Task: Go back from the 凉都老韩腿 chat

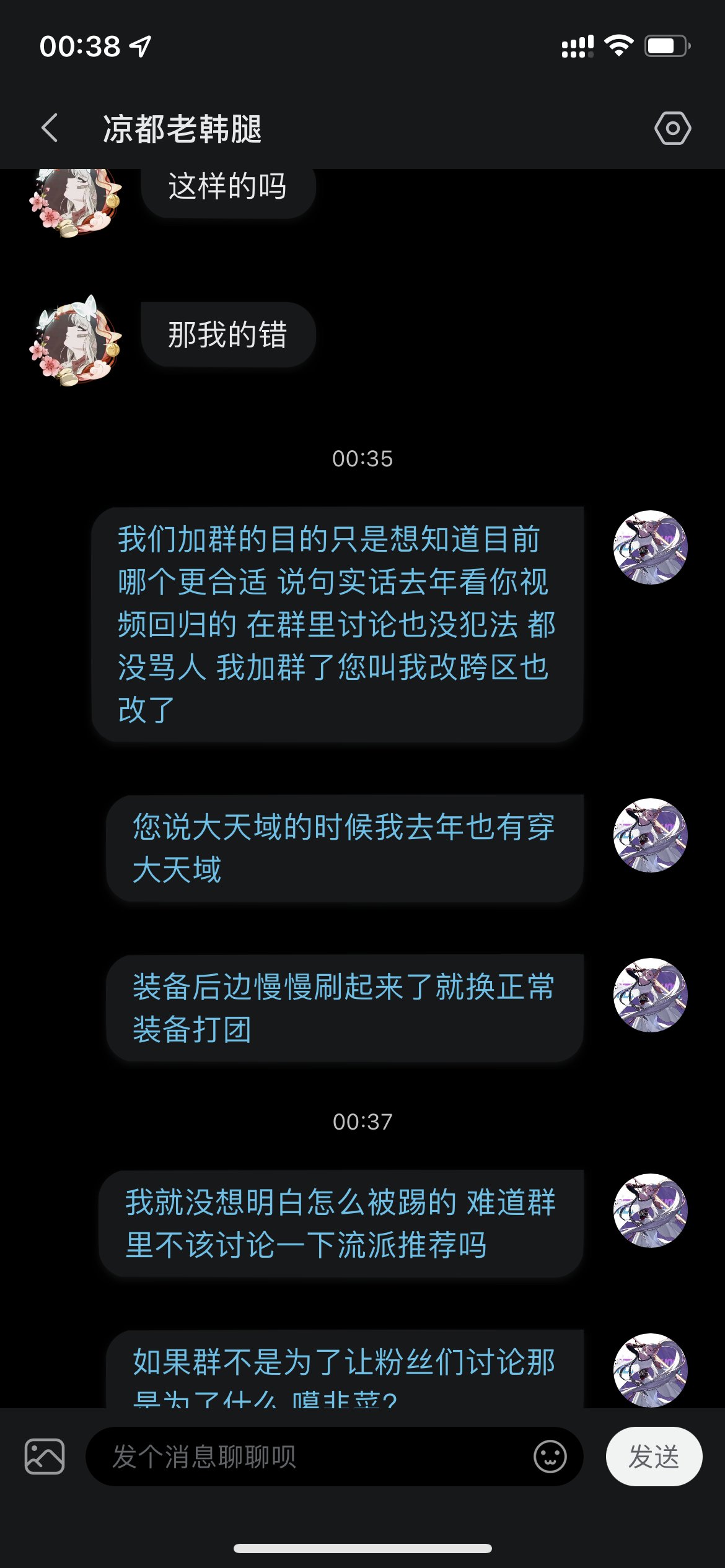Action: (50, 128)
